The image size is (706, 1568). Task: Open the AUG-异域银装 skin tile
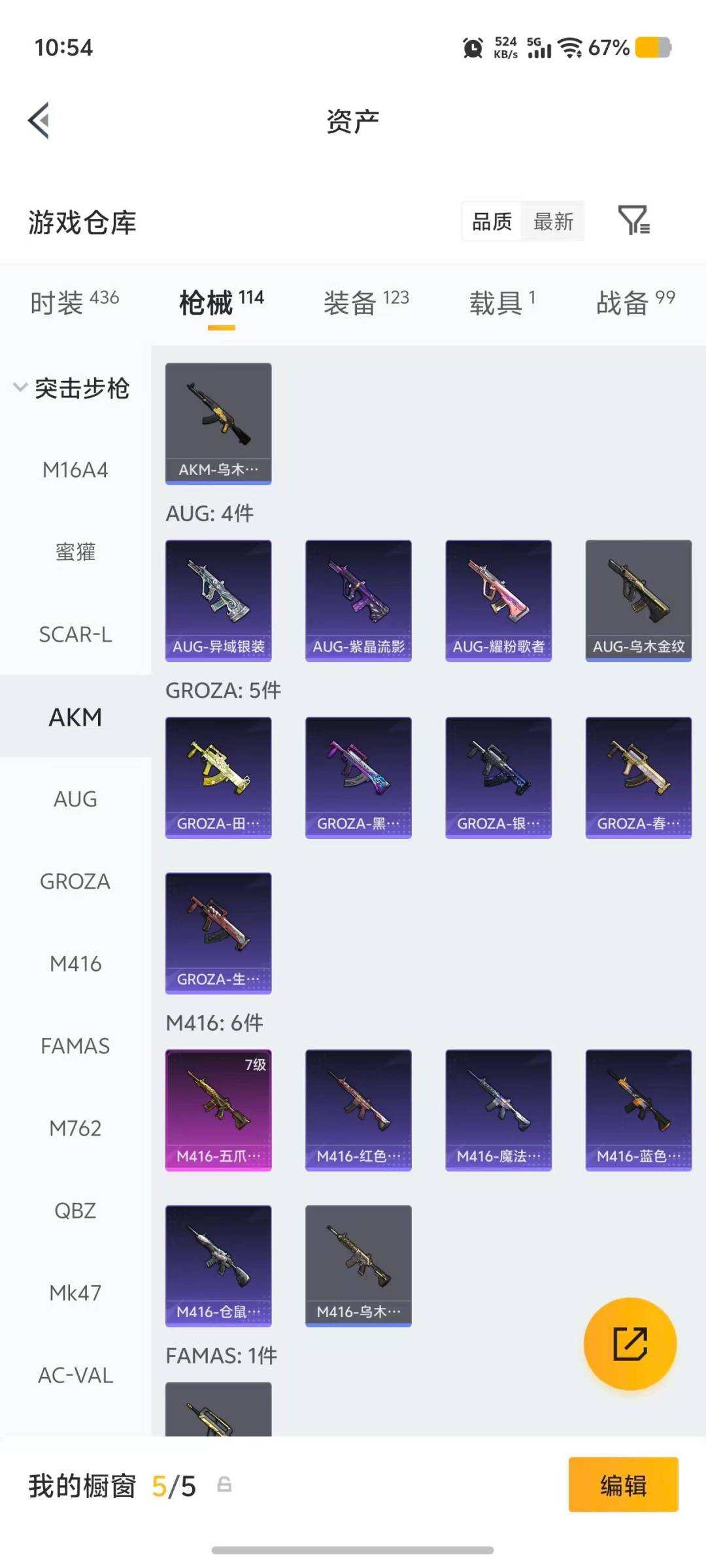(x=218, y=600)
